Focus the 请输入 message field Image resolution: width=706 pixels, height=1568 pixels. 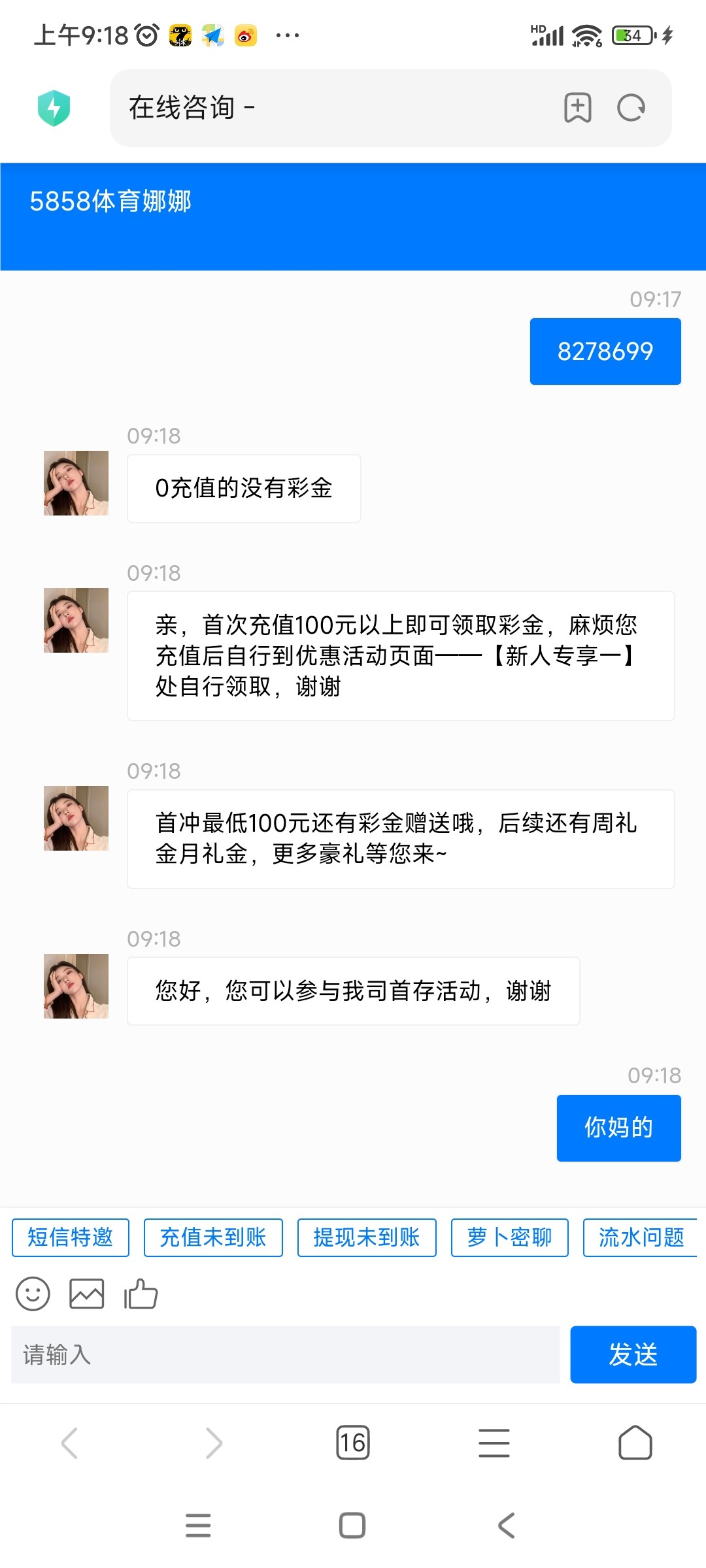pos(286,1354)
